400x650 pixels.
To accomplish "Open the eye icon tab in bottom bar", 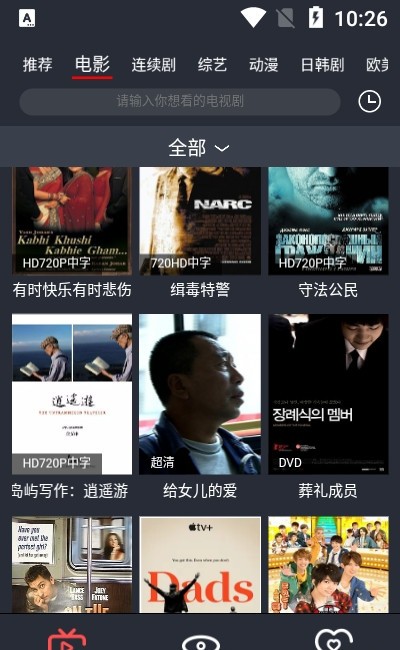I will pyautogui.click(x=201, y=643).
